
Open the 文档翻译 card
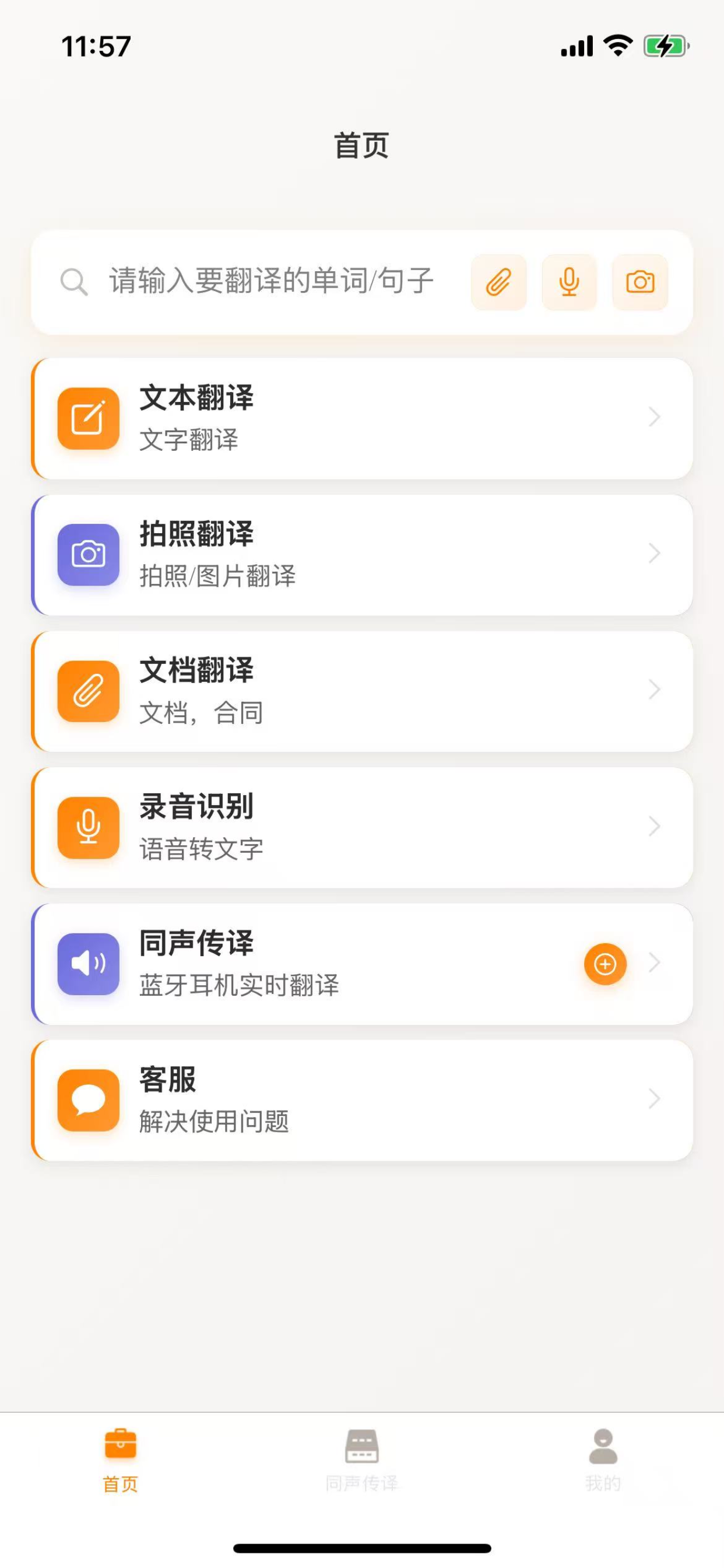click(362, 691)
